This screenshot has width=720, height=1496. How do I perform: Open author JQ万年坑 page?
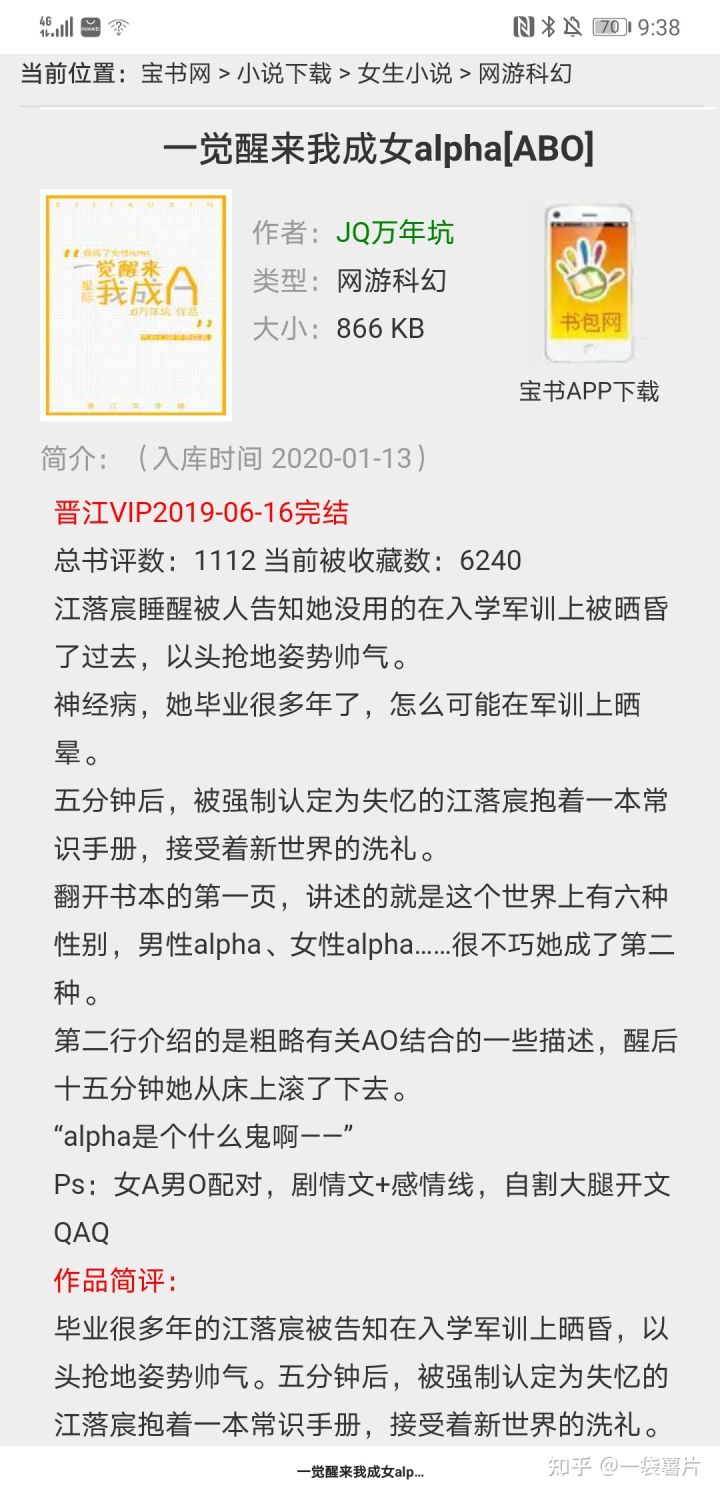point(395,233)
